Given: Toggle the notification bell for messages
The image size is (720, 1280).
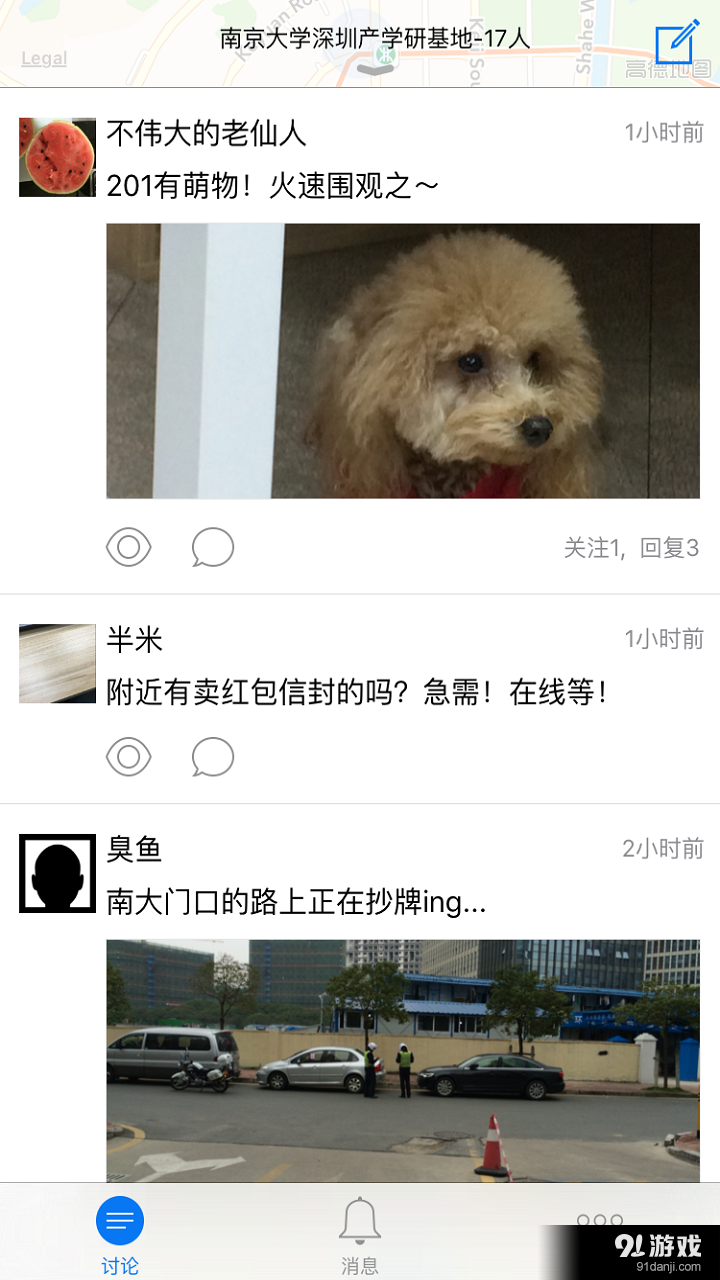Looking at the screenshot, I should (360, 1221).
